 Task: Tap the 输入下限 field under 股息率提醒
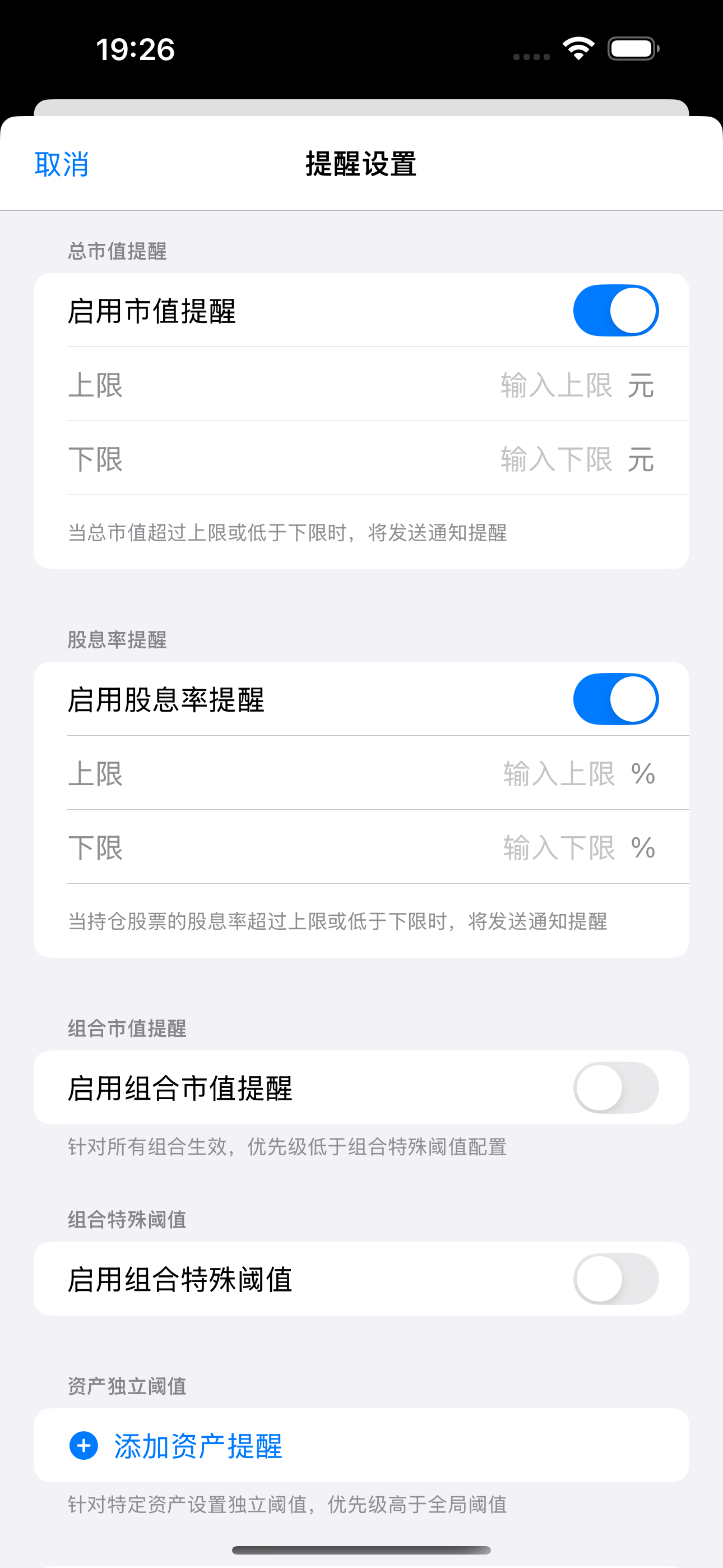click(x=557, y=847)
